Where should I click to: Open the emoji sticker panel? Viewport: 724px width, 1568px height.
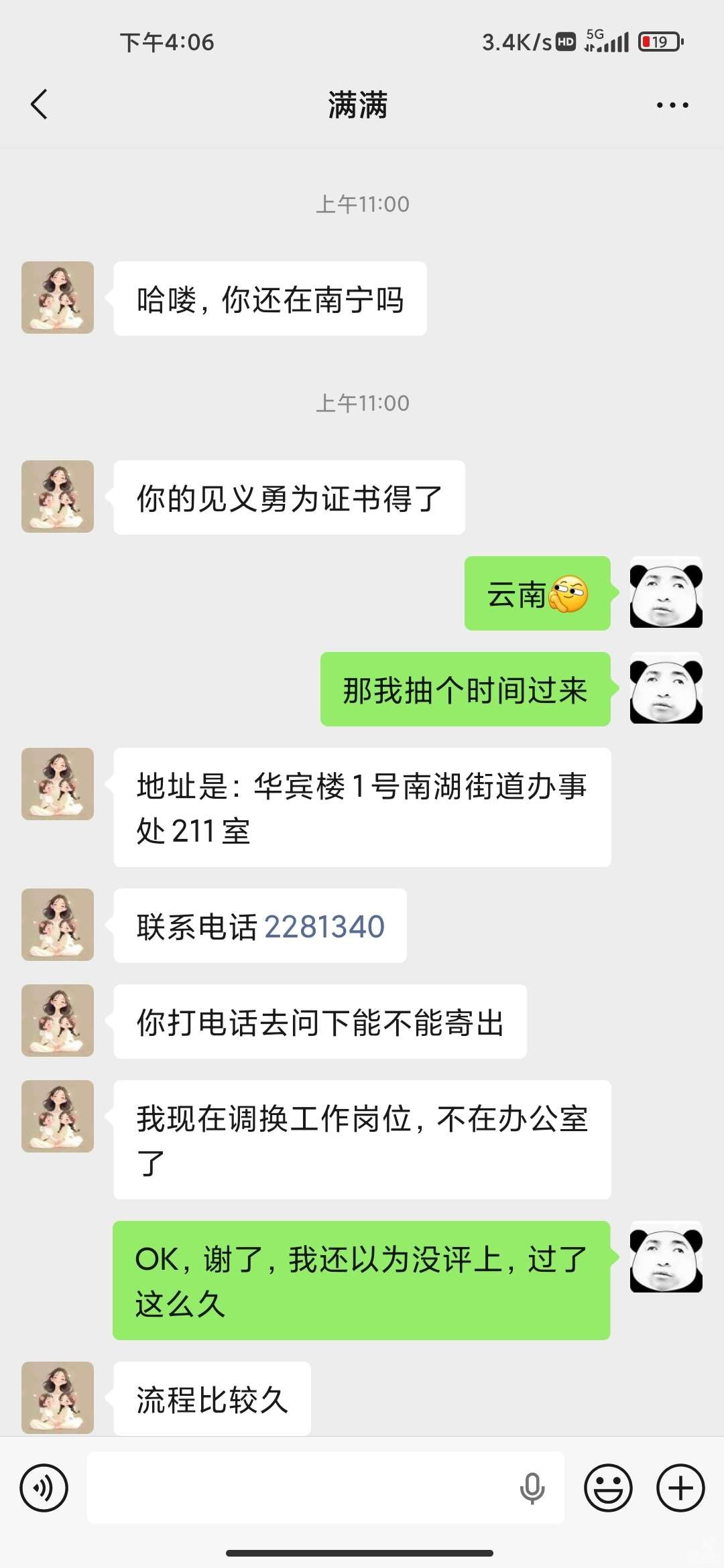(608, 1488)
